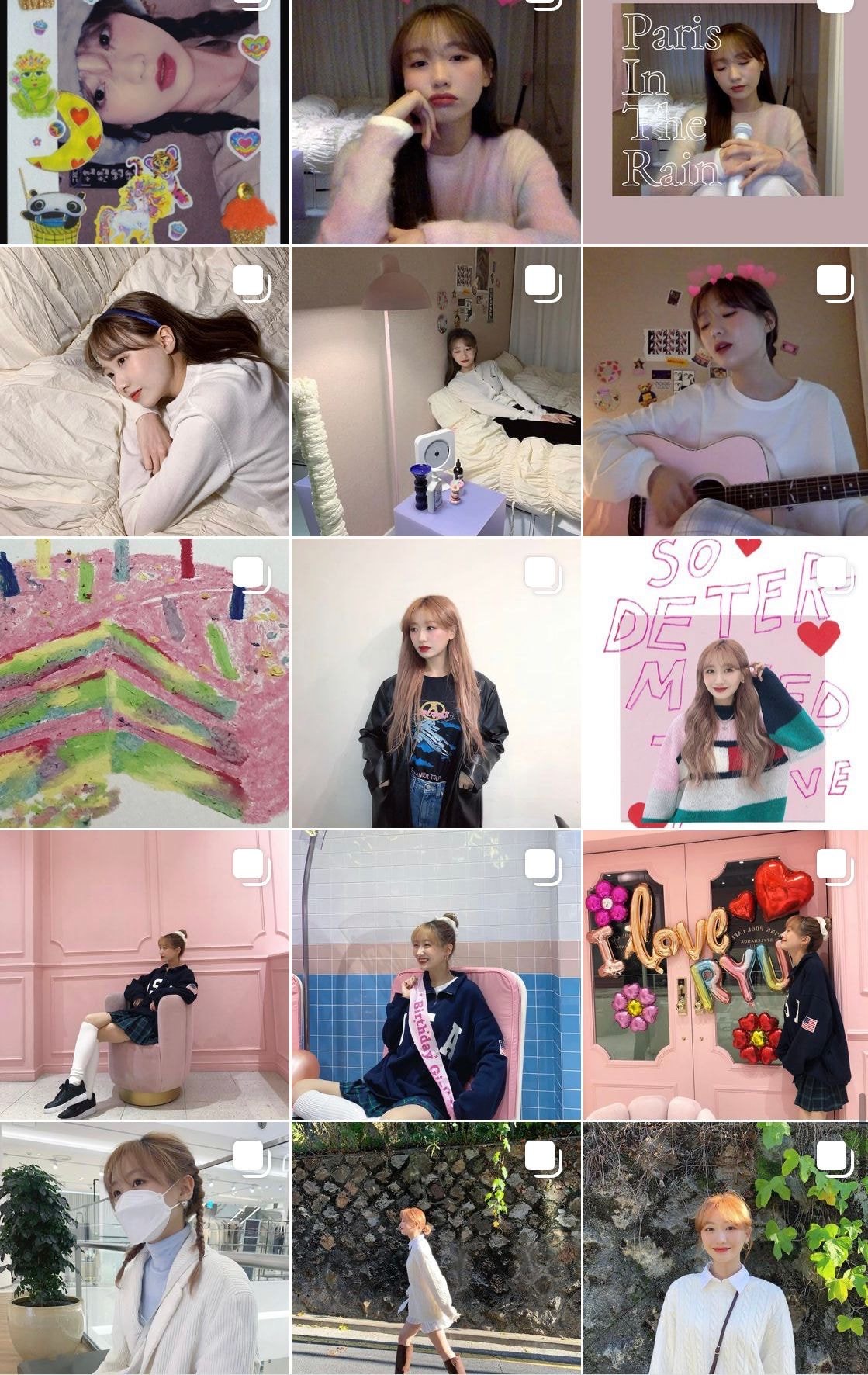Open the black leather jacket post
The image size is (868, 1375).
(x=435, y=683)
